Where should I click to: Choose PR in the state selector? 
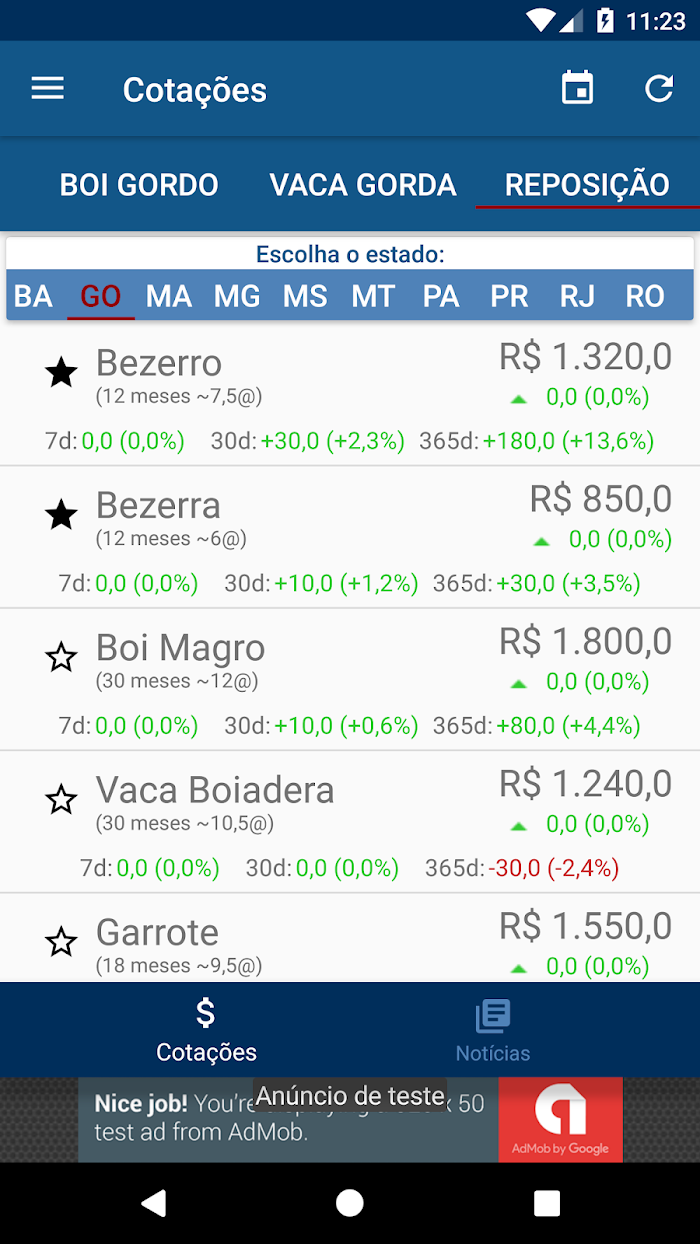tap(509, 296)
